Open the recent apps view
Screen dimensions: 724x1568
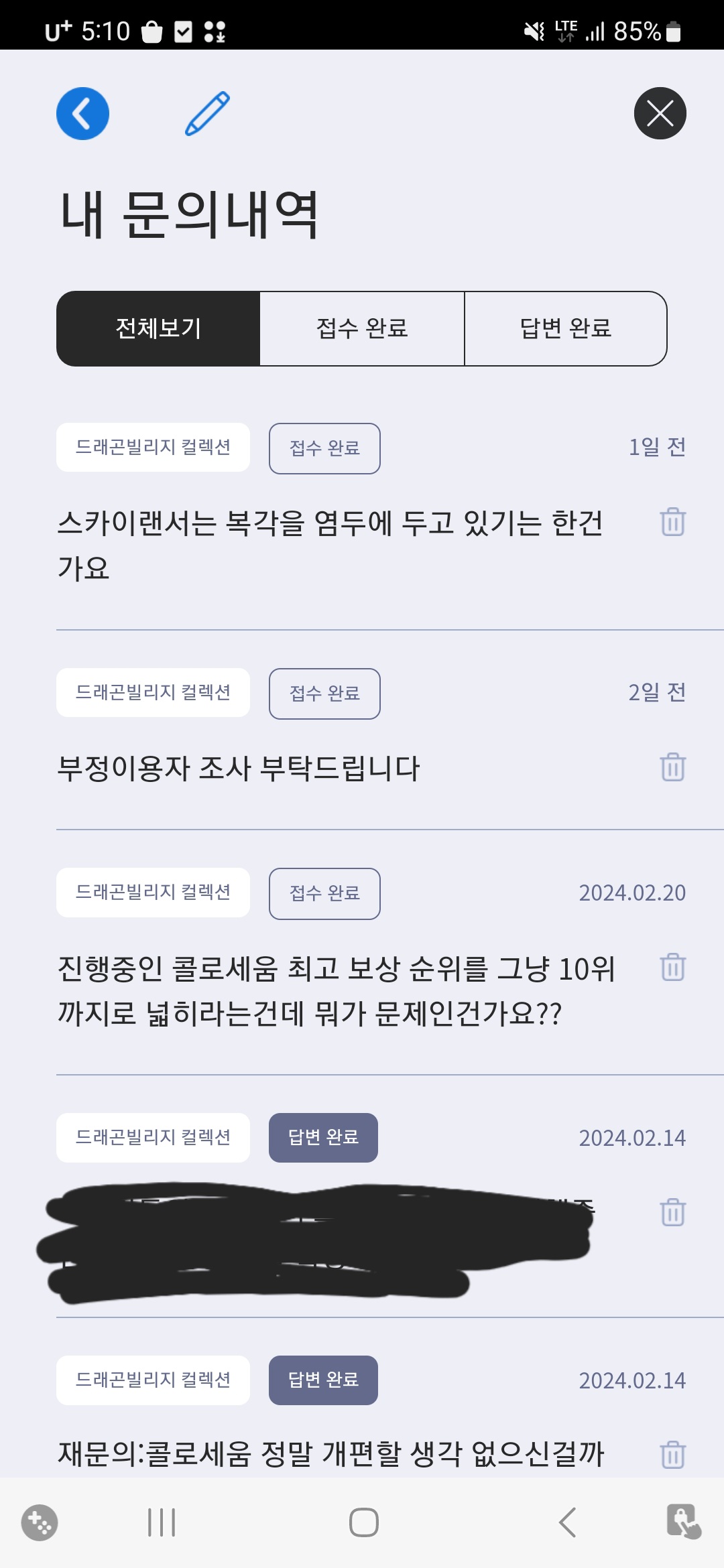[x=162, y=1522]
